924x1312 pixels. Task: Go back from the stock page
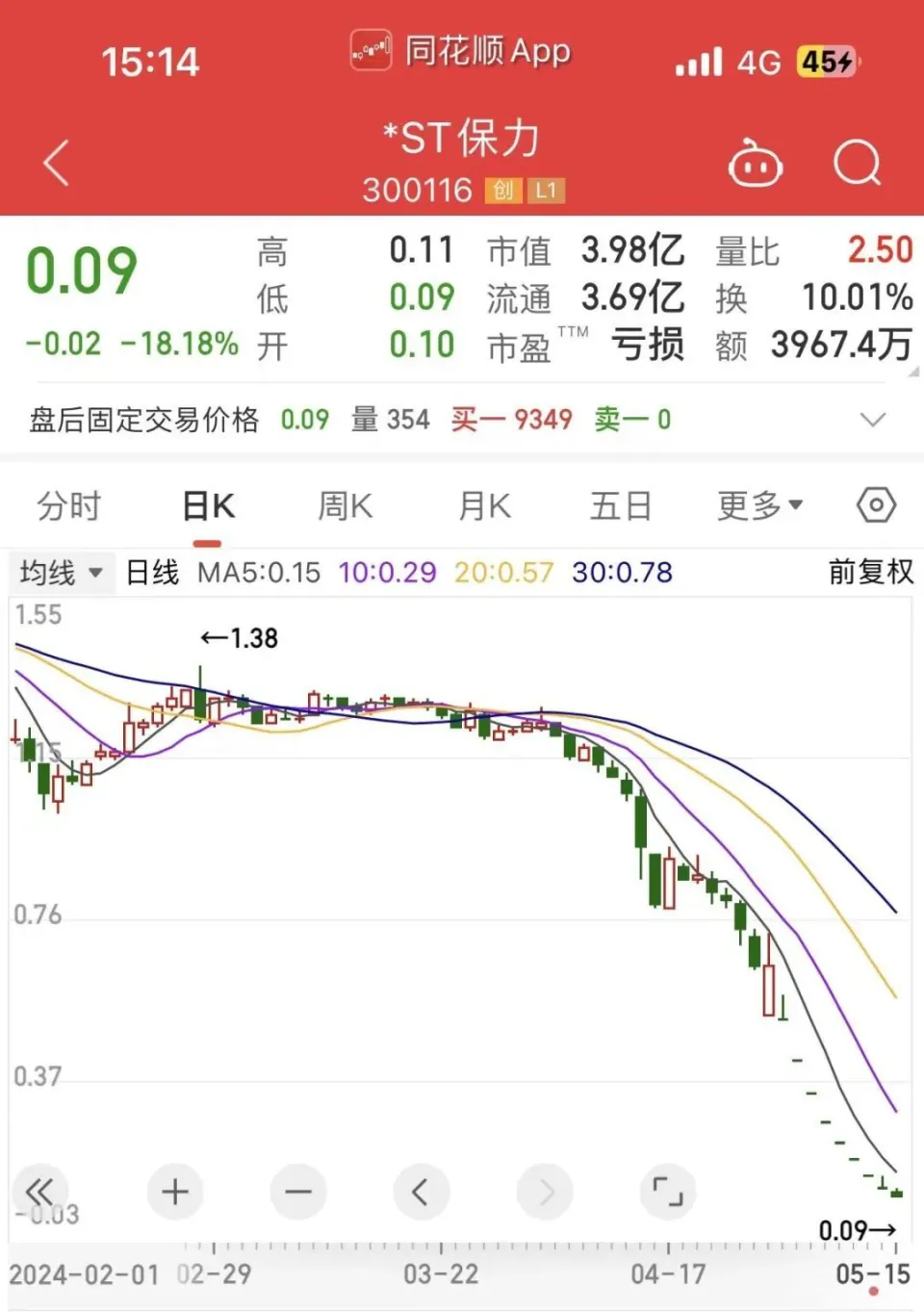57,162
